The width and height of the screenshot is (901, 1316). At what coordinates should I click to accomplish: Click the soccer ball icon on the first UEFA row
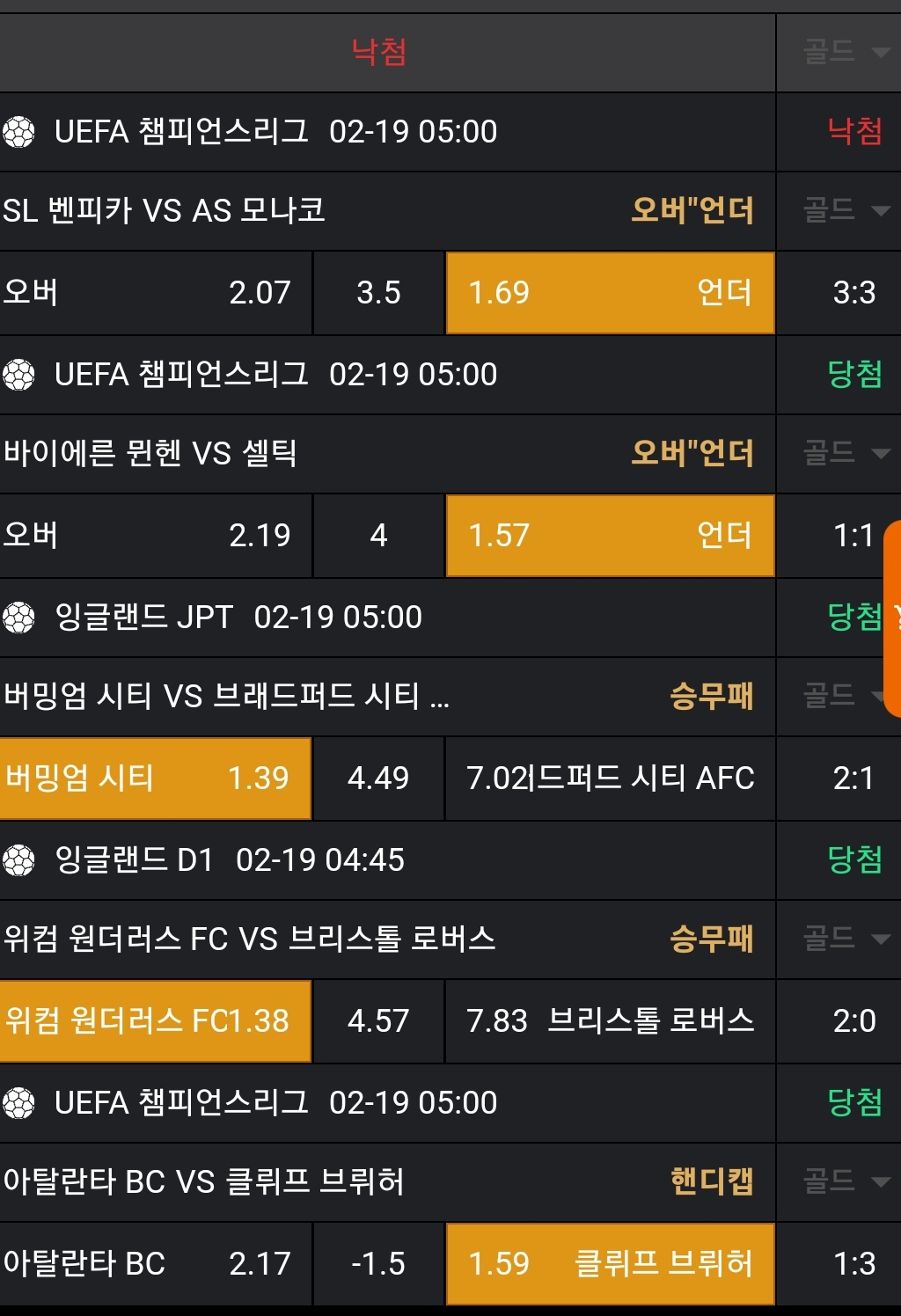19,131
